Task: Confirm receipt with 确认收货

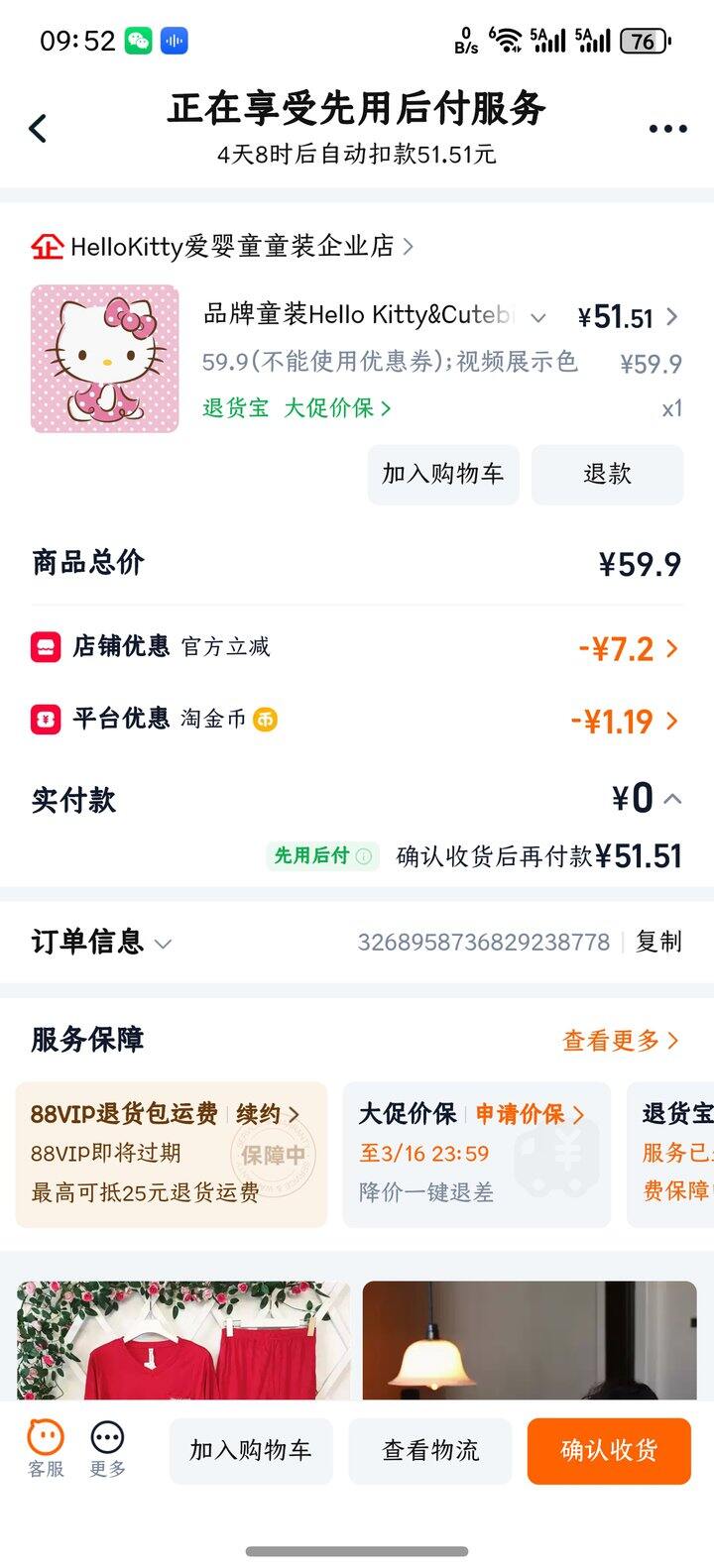Action: tap(608, 1450)
